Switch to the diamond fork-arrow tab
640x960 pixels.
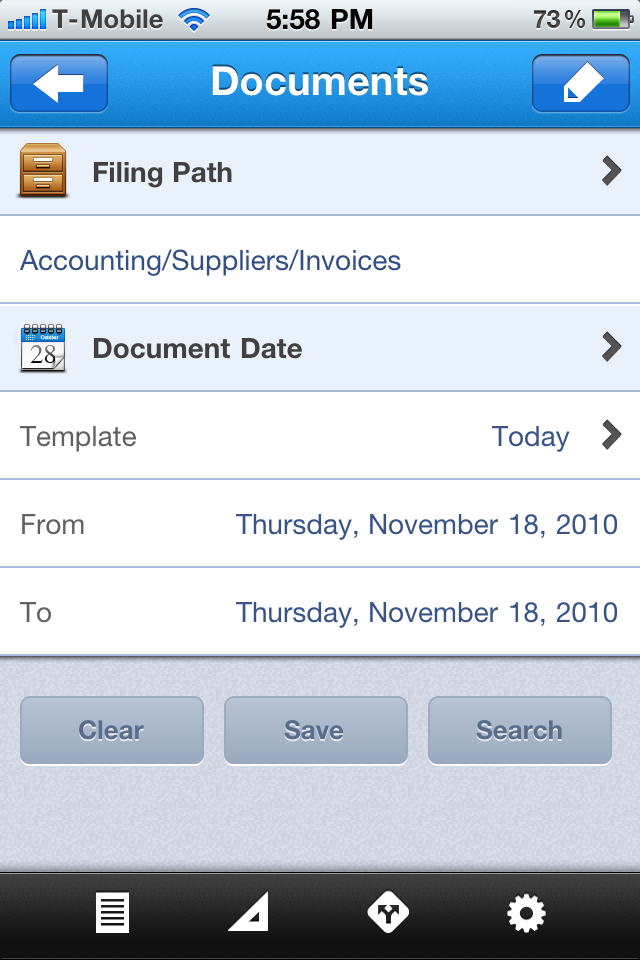[x=388, y=914]
